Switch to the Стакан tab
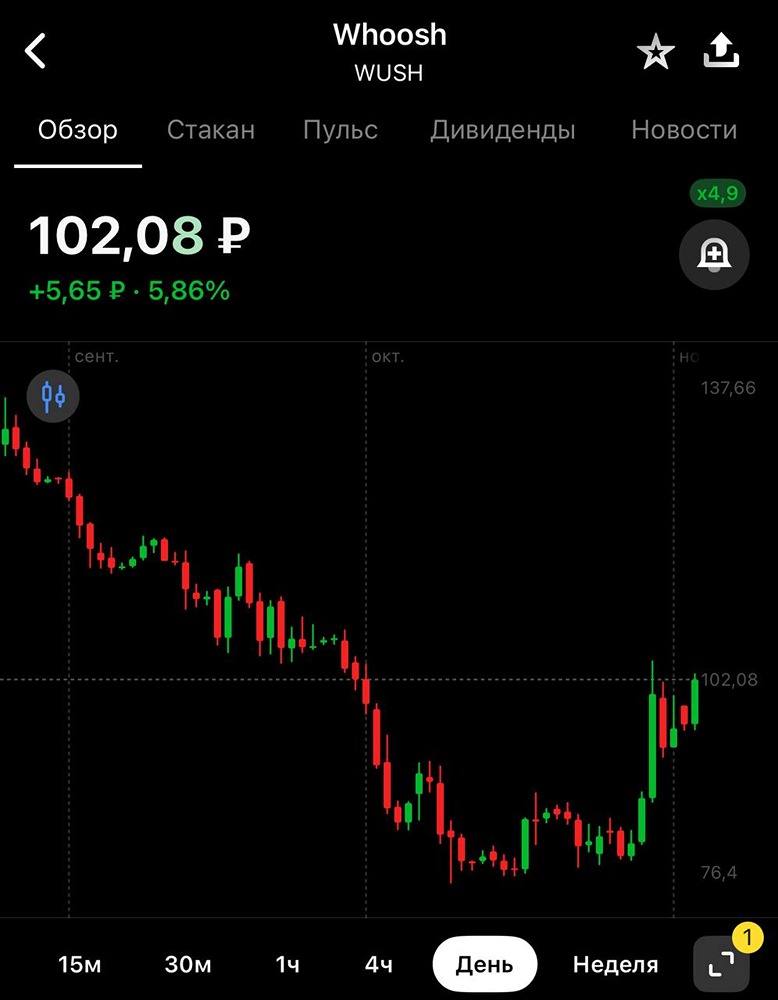The width and height of the screenshot is (778, 1000). click(211, 129)
